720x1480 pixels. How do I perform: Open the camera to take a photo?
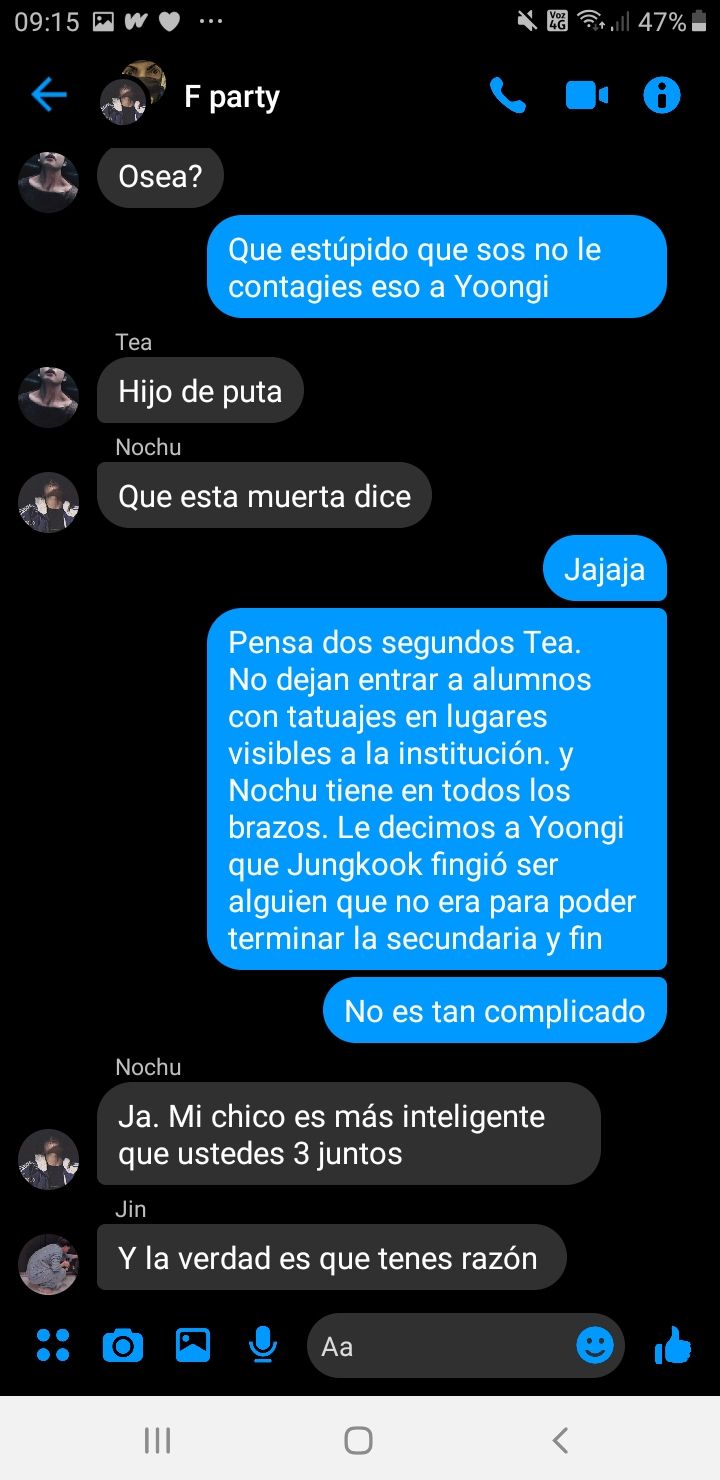tap(123, 1346)
